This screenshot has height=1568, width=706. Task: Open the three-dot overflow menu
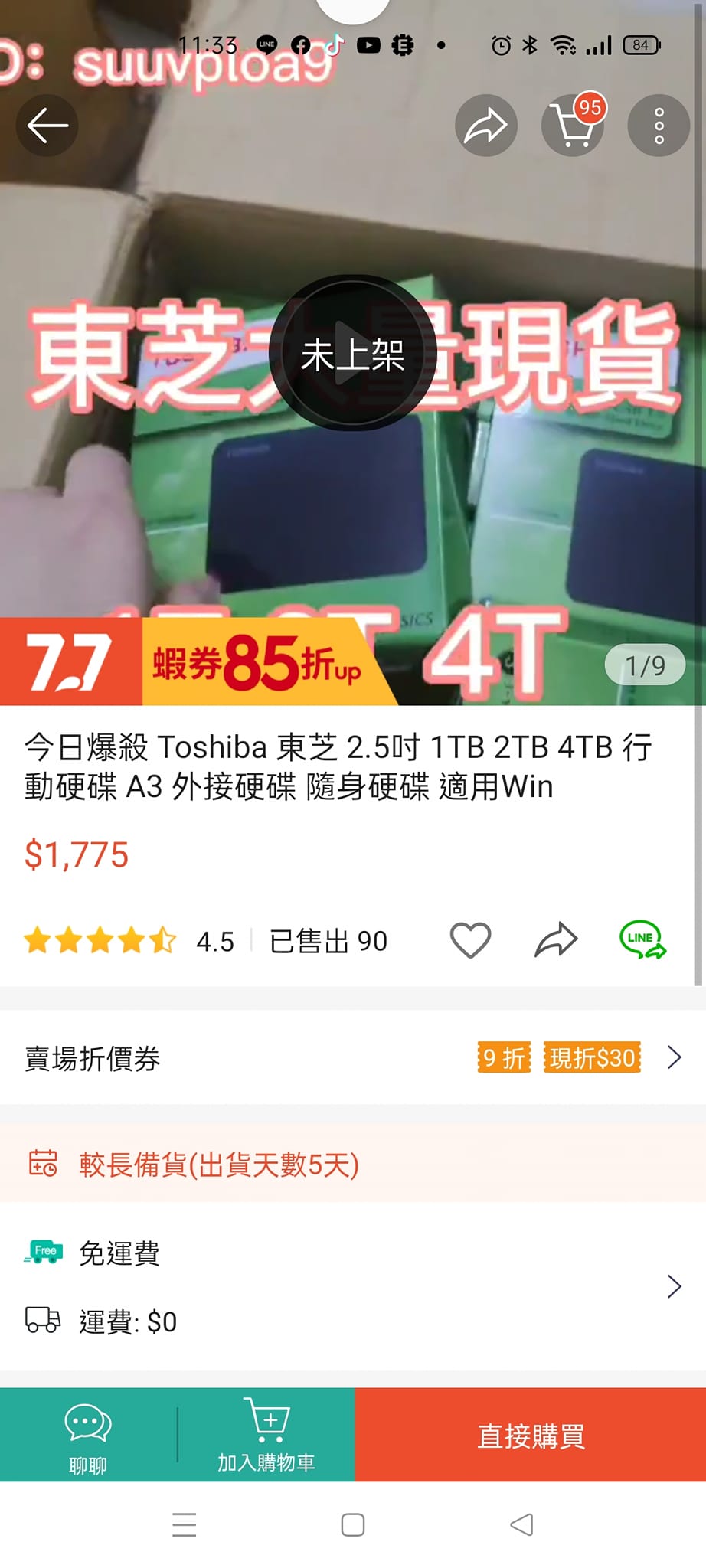(x=659, y=126)
